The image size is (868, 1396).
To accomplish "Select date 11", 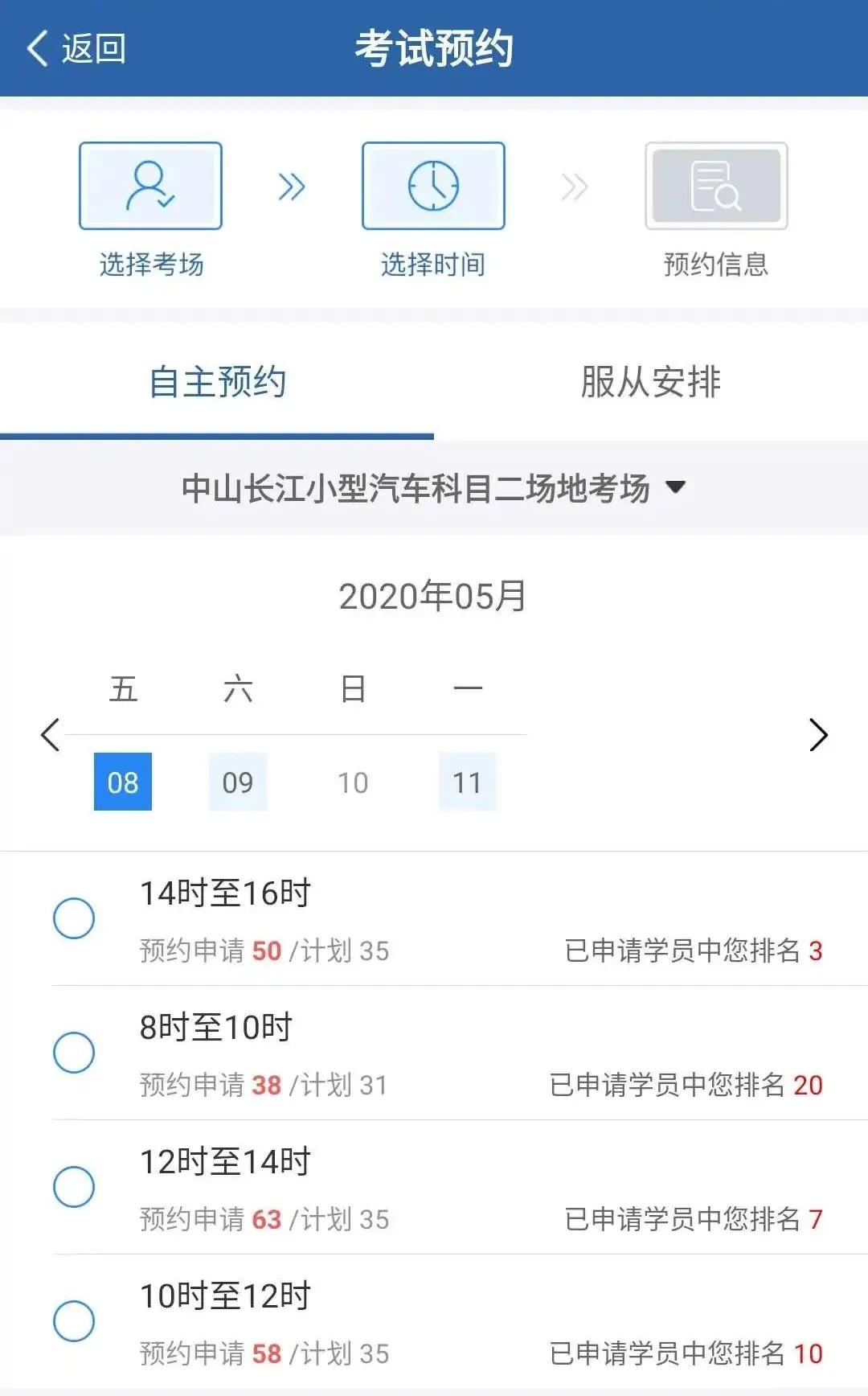I will coord(467,782).
